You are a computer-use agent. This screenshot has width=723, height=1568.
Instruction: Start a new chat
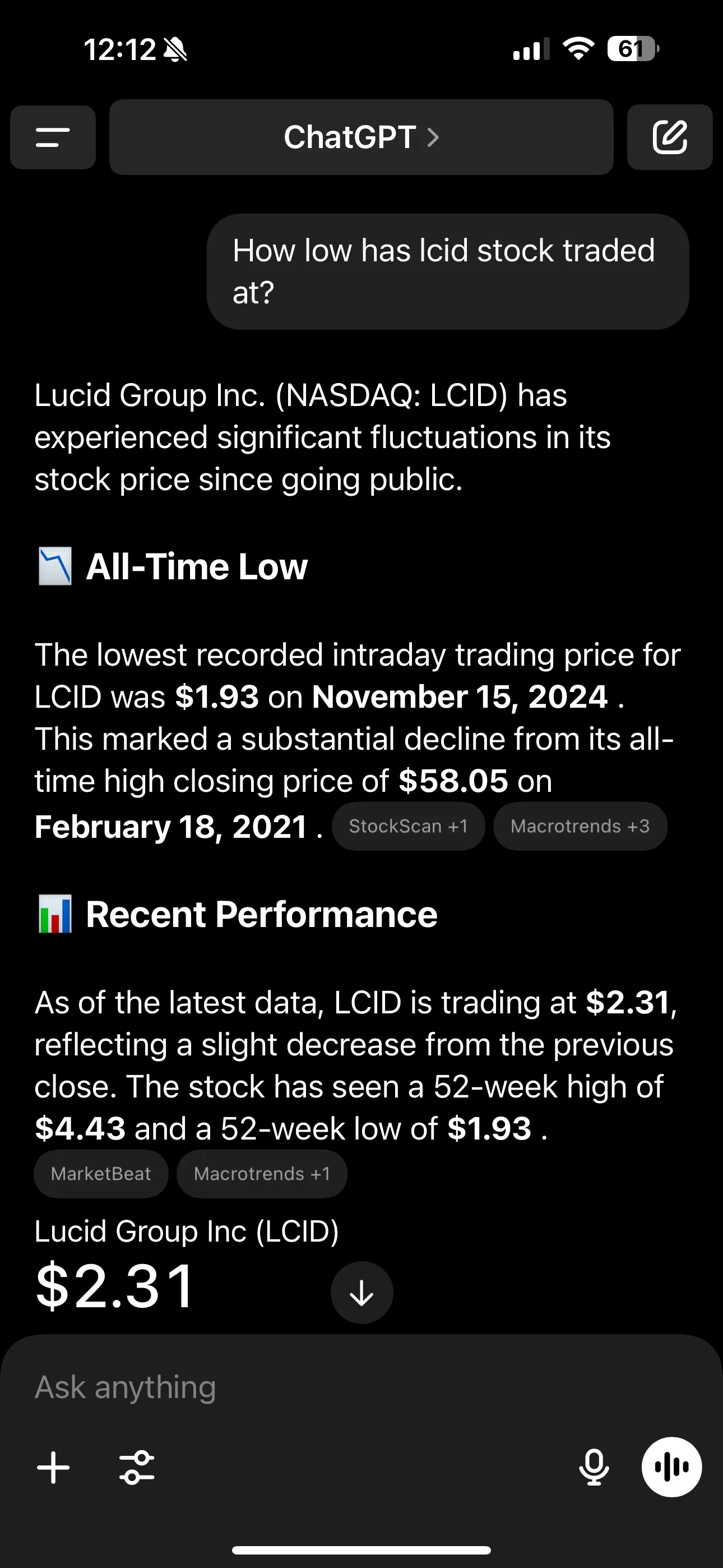(x=669, y=137)
